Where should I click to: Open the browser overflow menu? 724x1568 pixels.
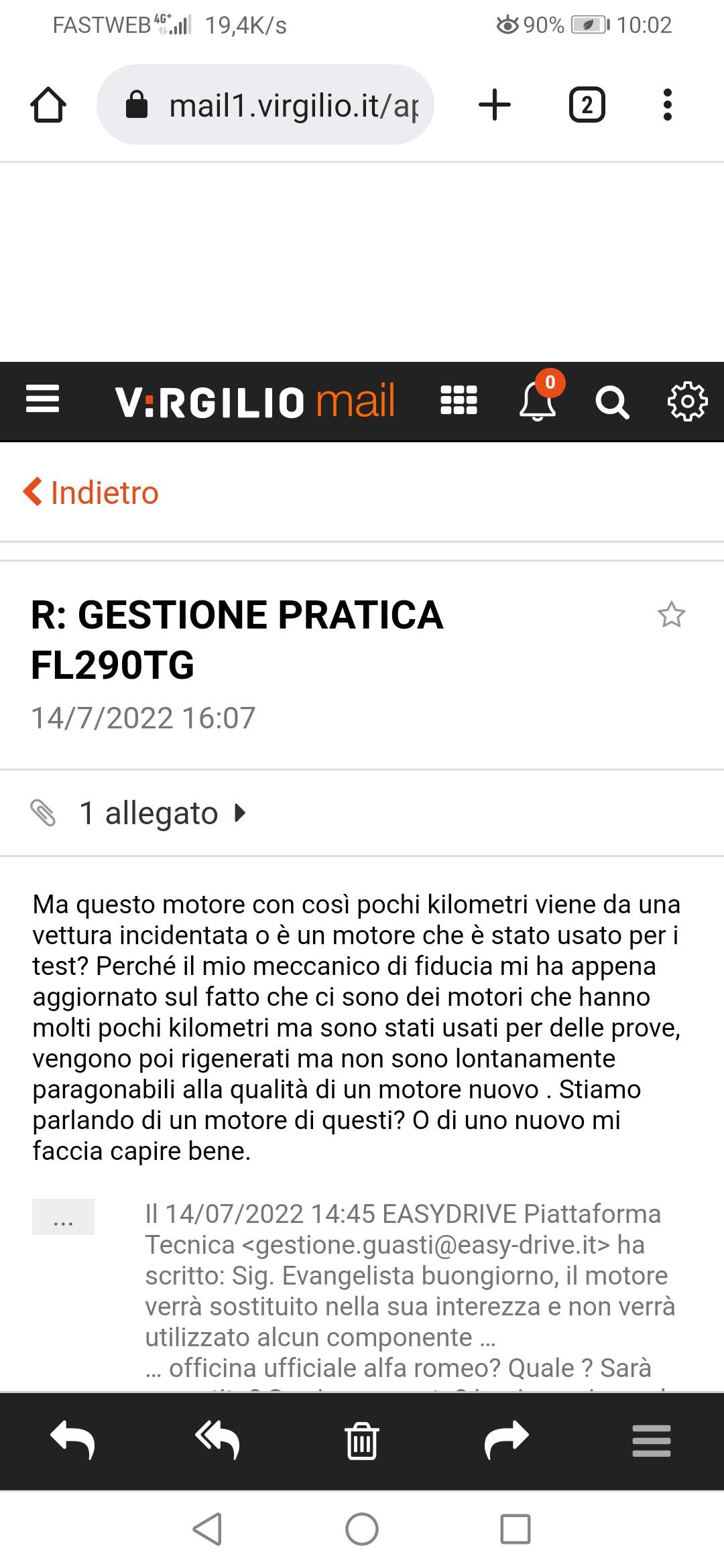(666, 105)
